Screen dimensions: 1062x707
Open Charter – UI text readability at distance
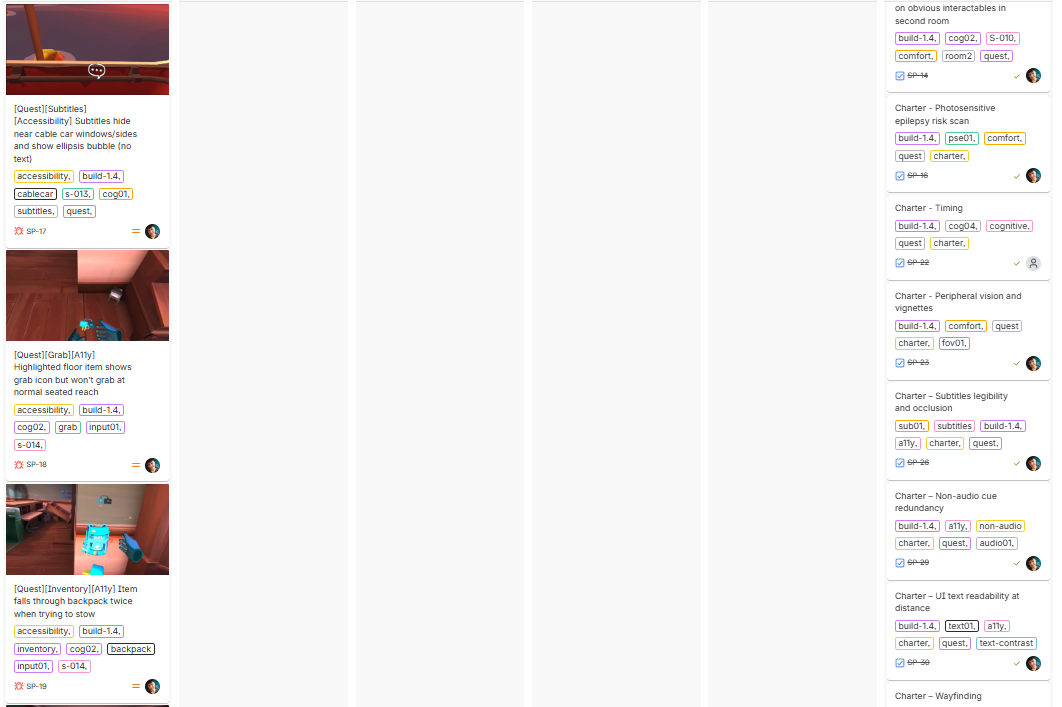957,602
